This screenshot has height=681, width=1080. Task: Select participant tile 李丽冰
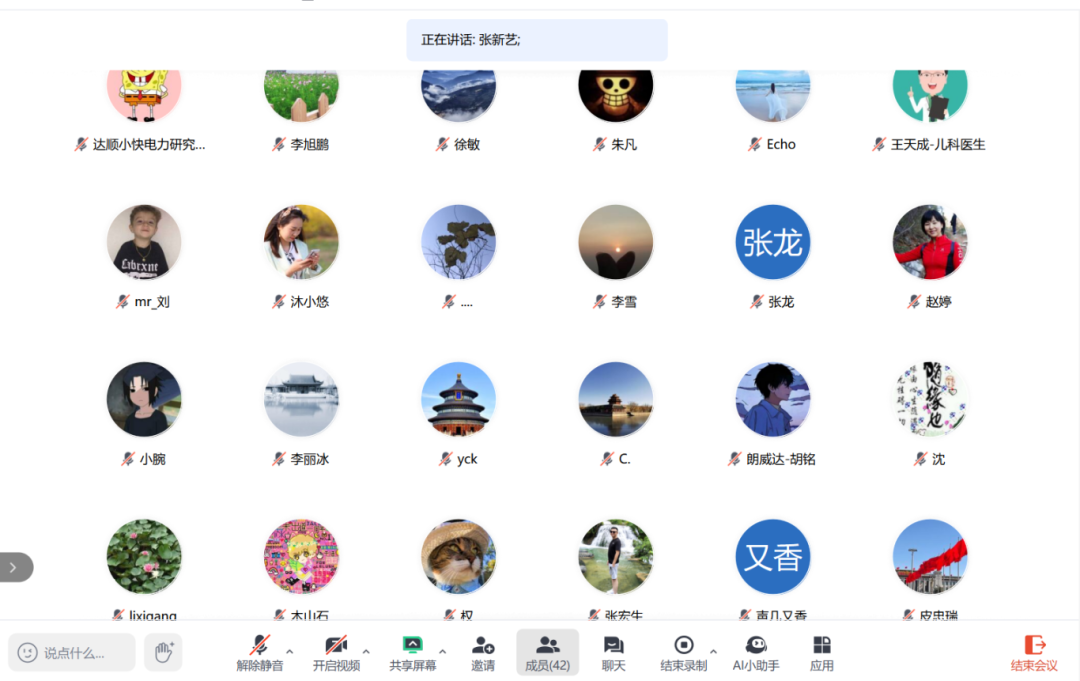click(x=301, y=400)
